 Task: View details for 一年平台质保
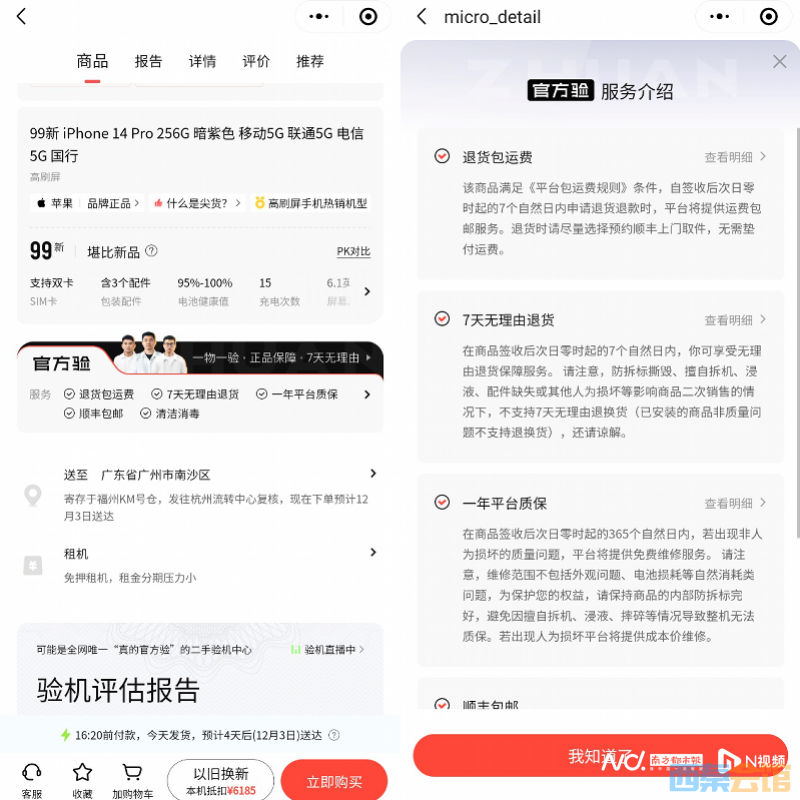click(x=735, y=503)
